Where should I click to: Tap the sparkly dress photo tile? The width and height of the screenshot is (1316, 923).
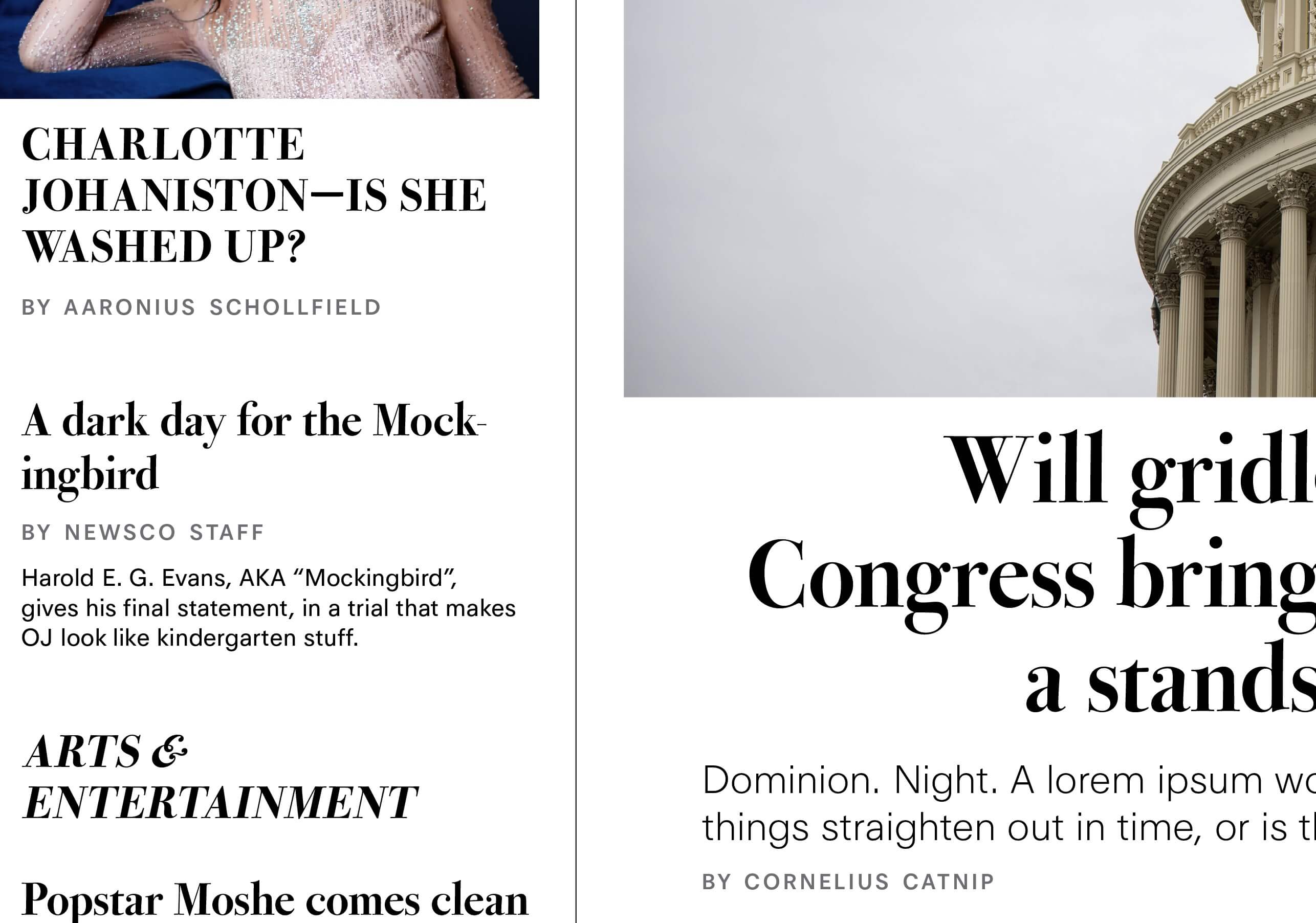tap(269, 49)
